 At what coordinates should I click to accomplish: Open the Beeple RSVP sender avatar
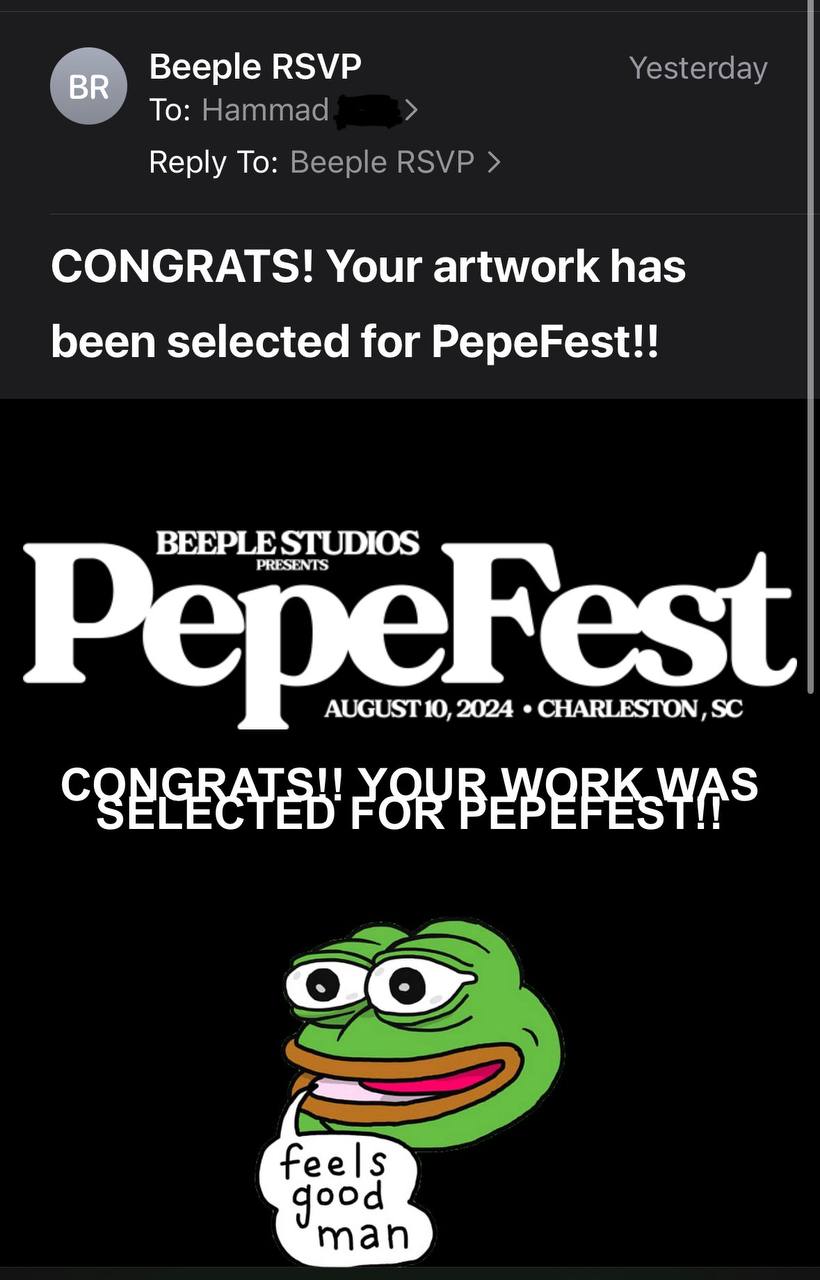click(88, 87)
